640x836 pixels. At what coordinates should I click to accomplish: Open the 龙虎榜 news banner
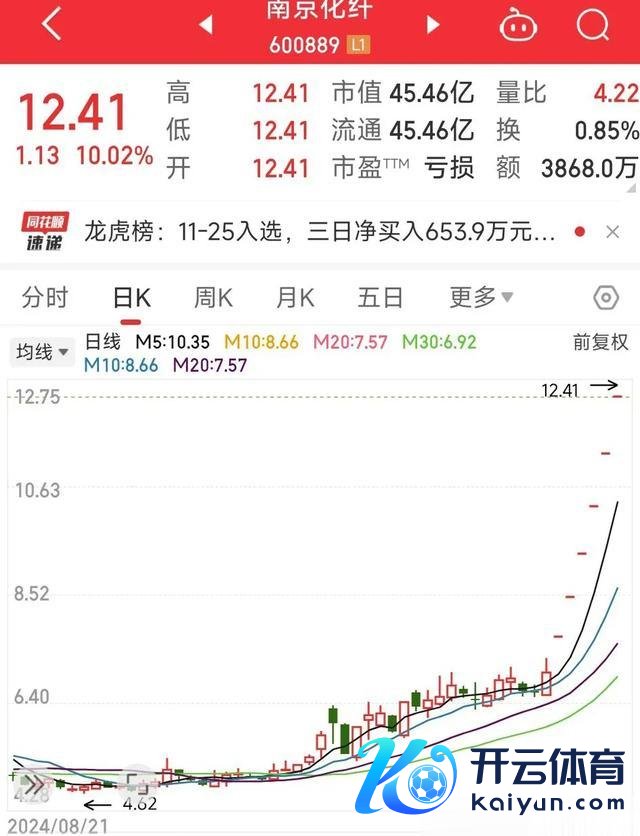pyautogui.click(x=330, y=233)
